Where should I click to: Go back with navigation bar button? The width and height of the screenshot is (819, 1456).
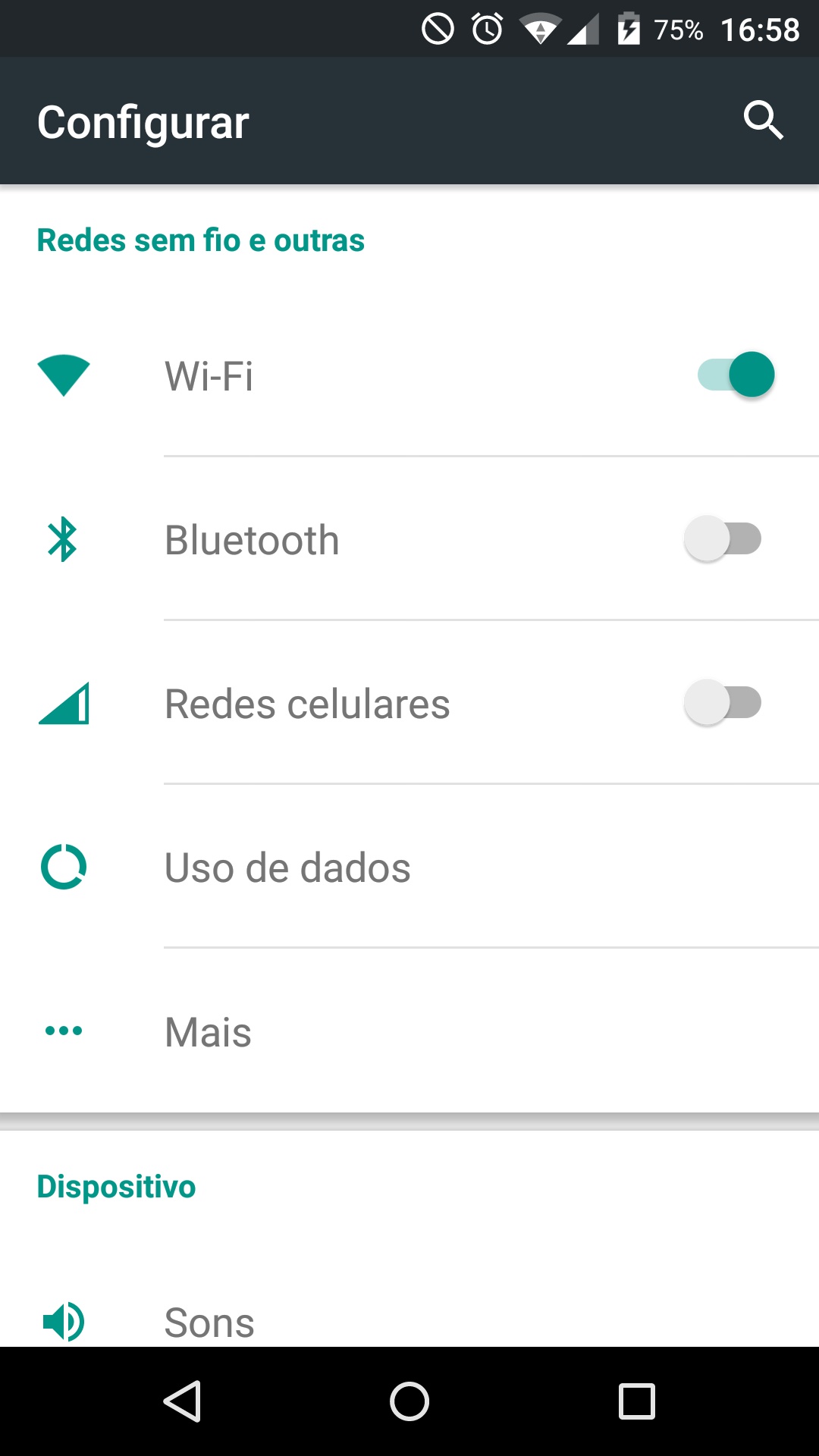(x=182, y=1401)
